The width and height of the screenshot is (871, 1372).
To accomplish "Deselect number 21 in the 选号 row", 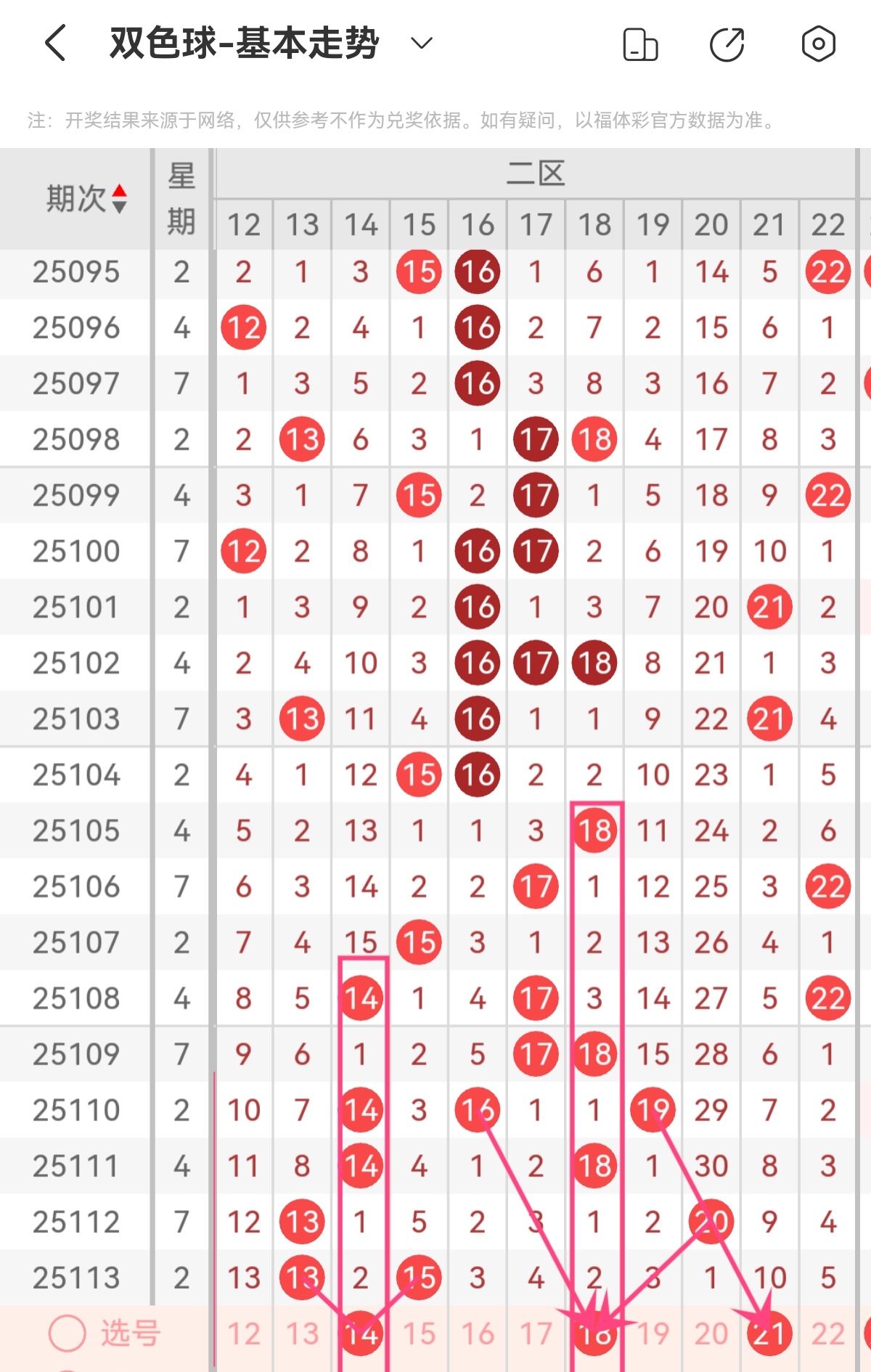I will point(769,1334).
